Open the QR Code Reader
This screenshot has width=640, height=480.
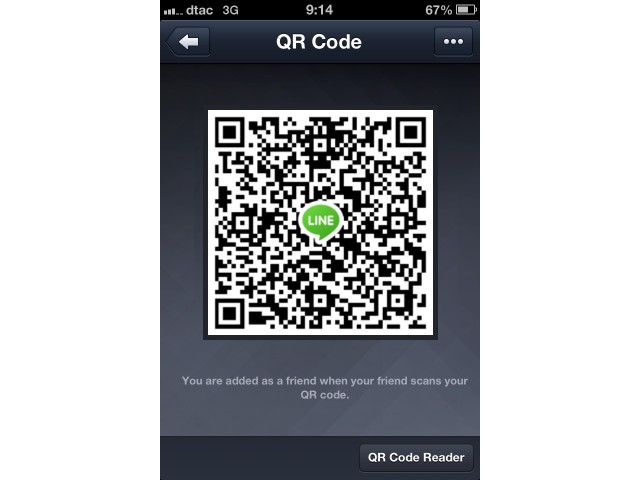pos(416,457)
